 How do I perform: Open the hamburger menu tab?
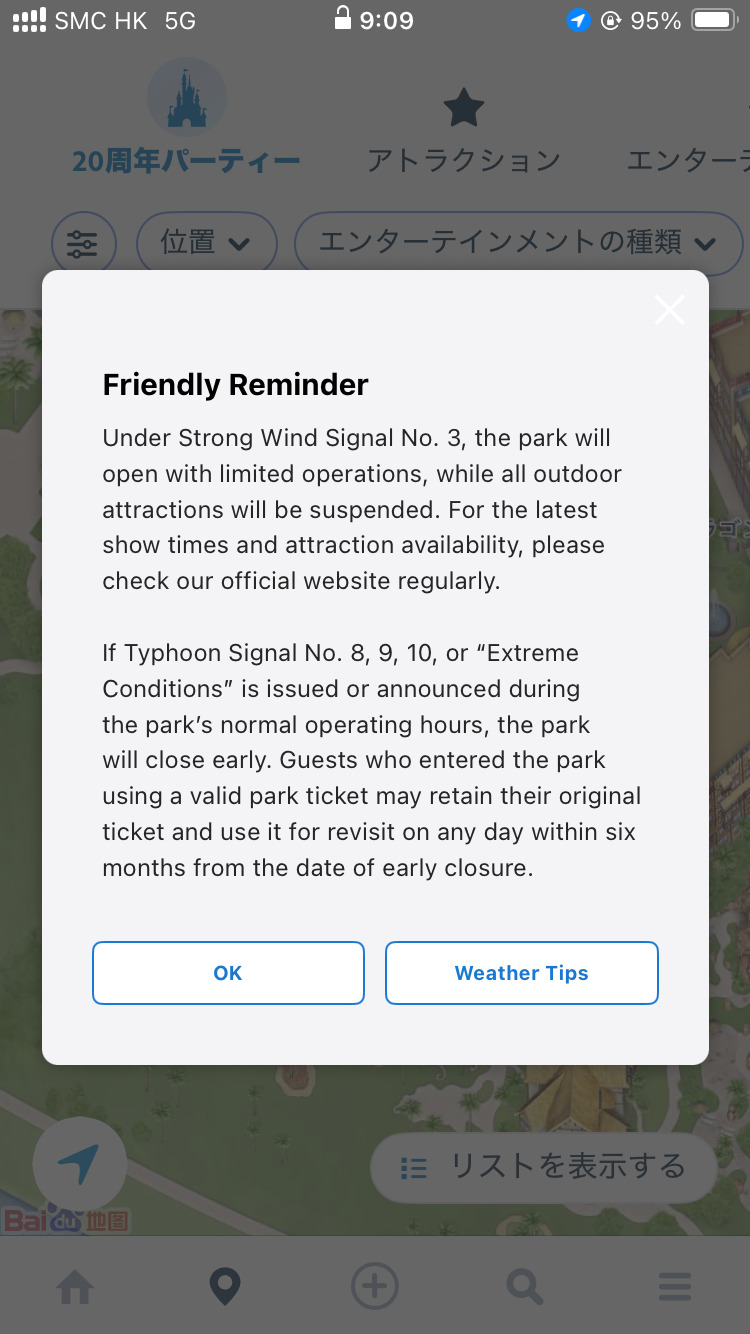675,1286
